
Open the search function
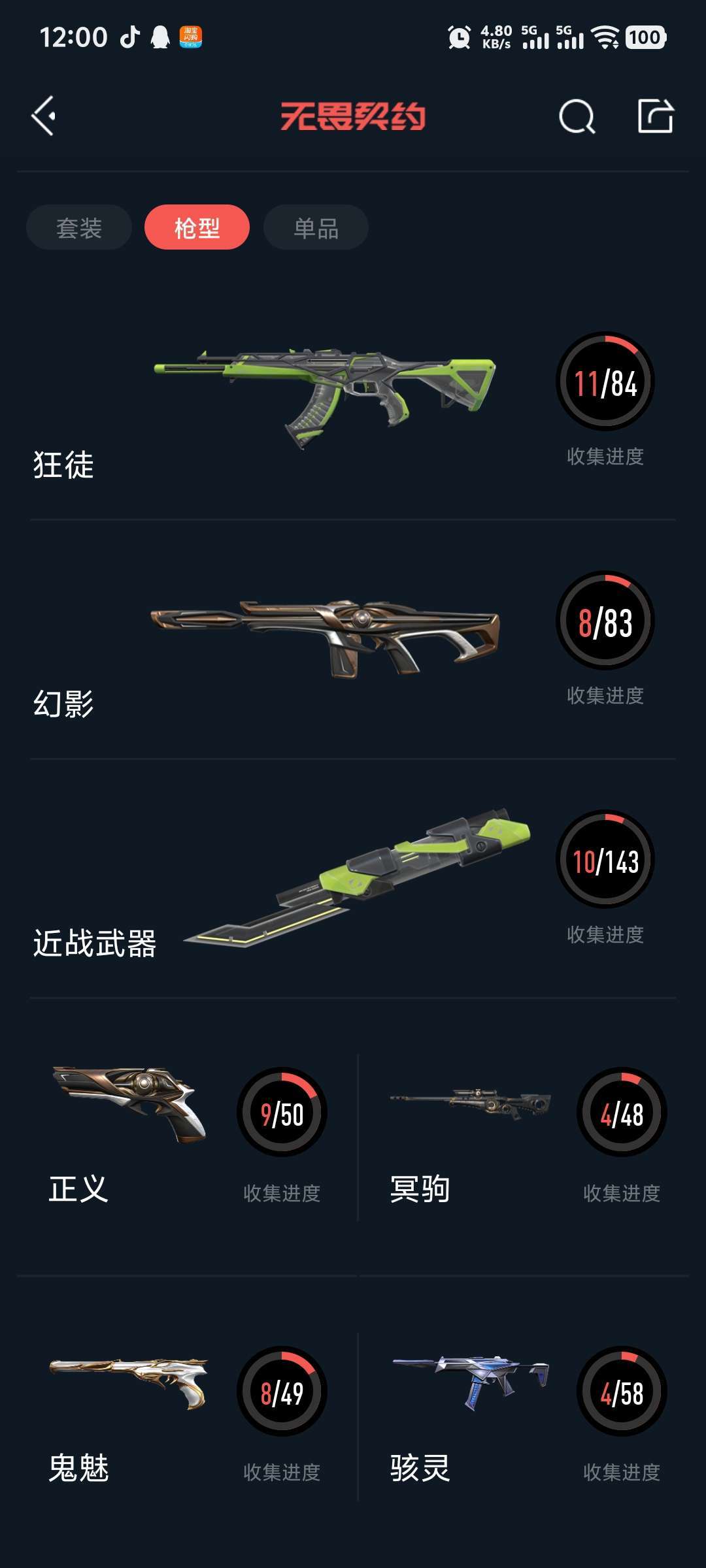click(575, 116)
